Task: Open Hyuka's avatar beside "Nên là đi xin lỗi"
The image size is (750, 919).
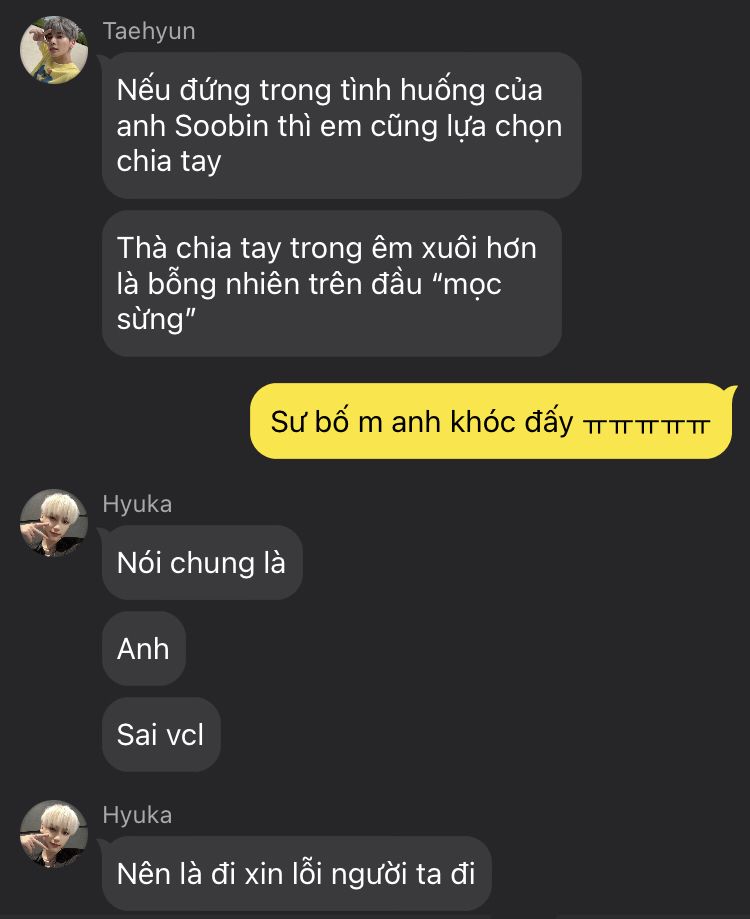Action: 54,833
